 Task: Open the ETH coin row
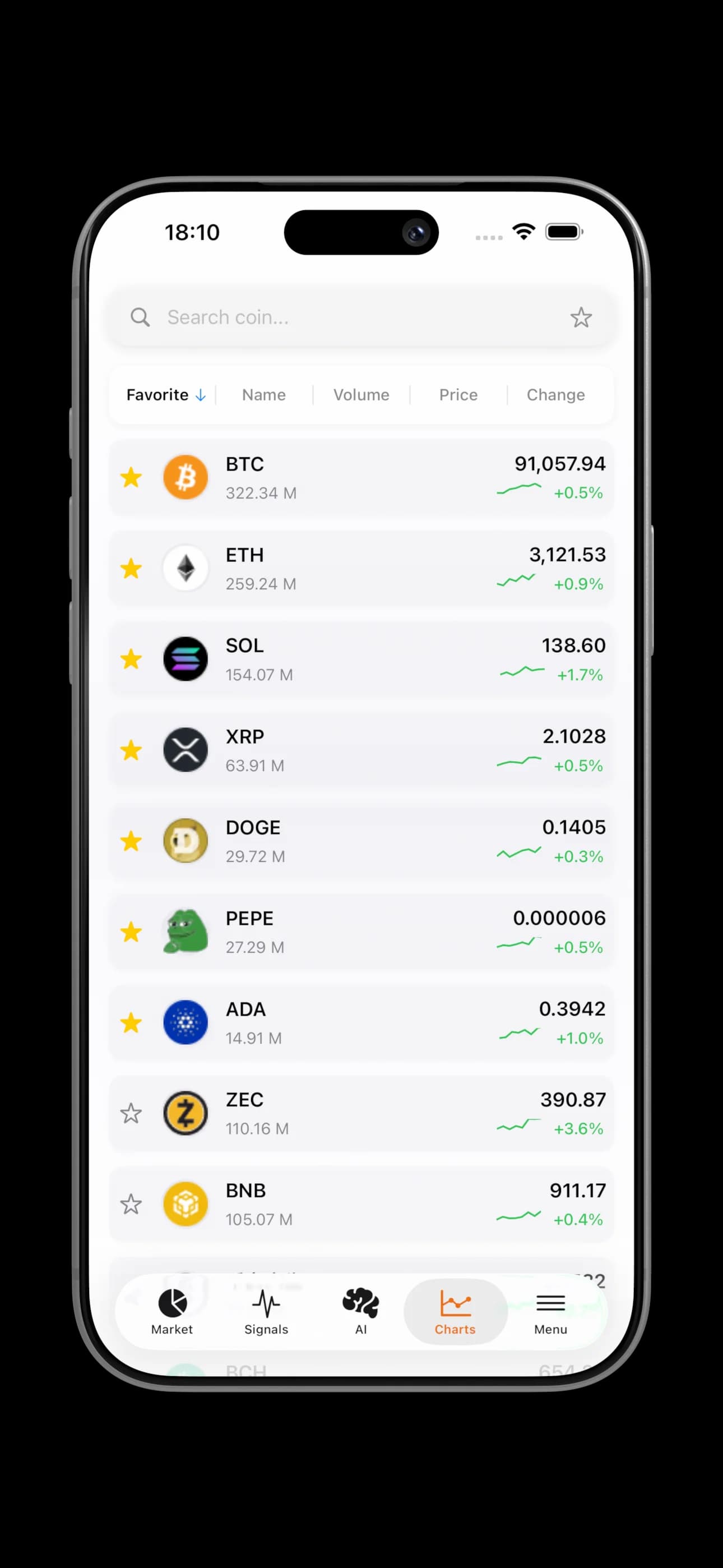point(361,569)
